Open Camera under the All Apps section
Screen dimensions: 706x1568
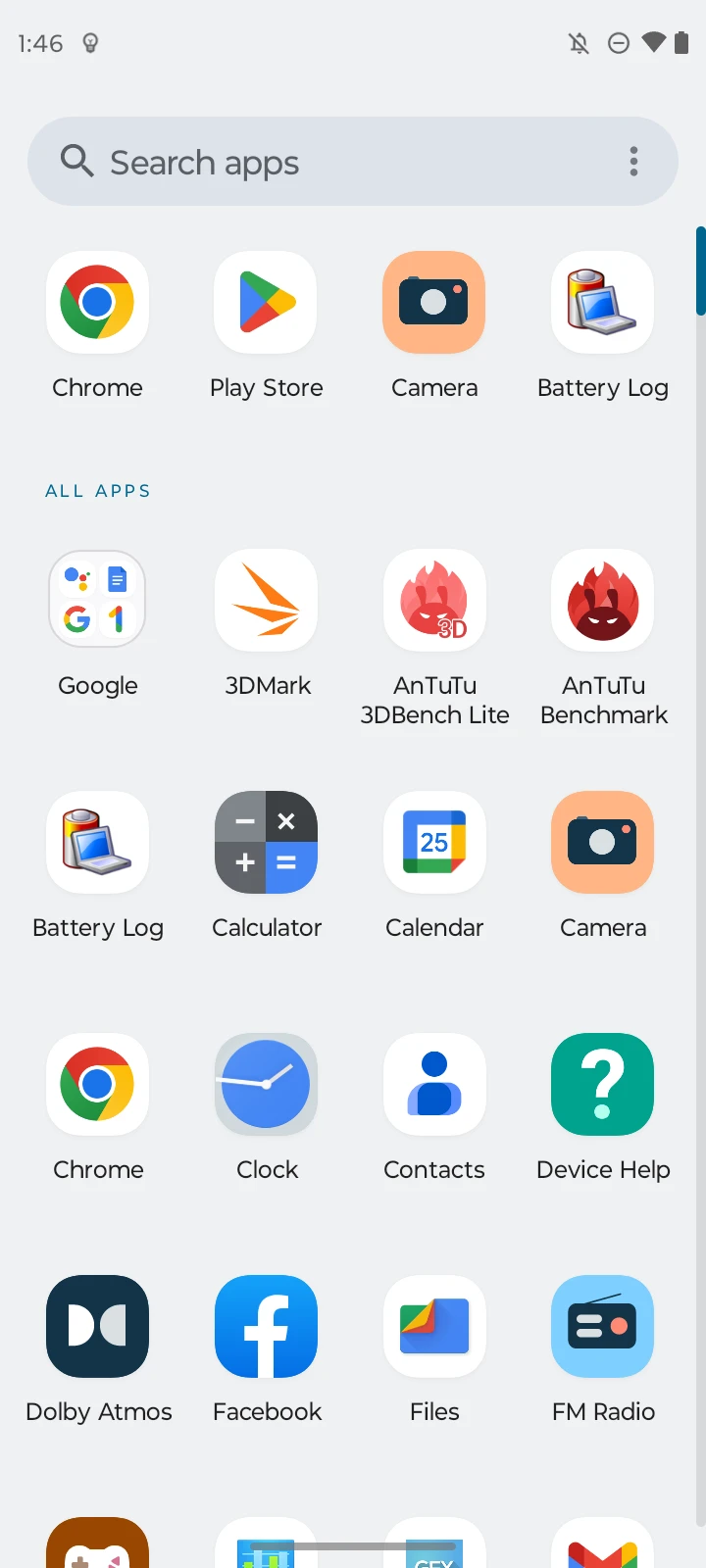tap(603, 842)
